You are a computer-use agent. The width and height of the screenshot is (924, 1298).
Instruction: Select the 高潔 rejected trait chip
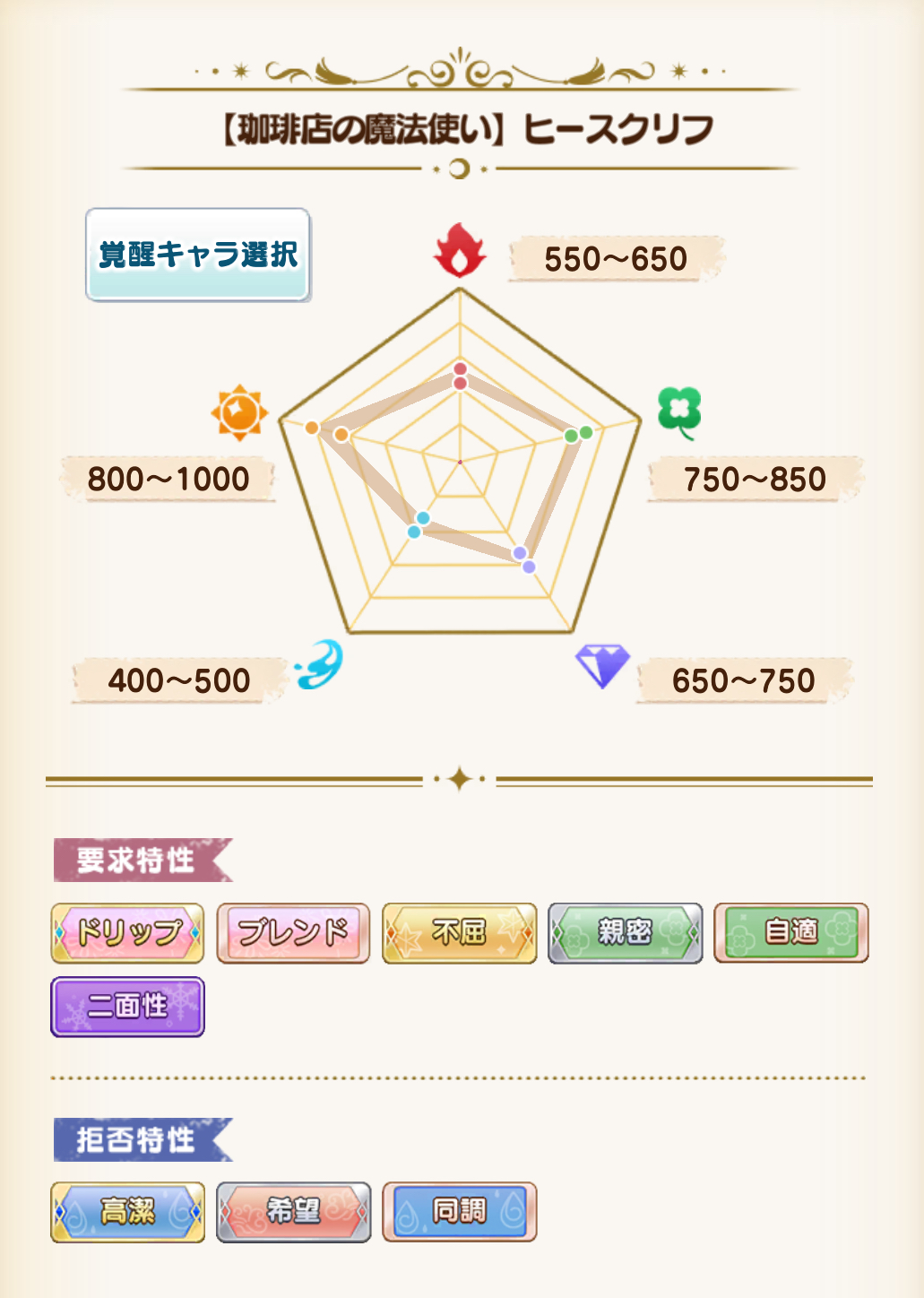(127, 1212)
